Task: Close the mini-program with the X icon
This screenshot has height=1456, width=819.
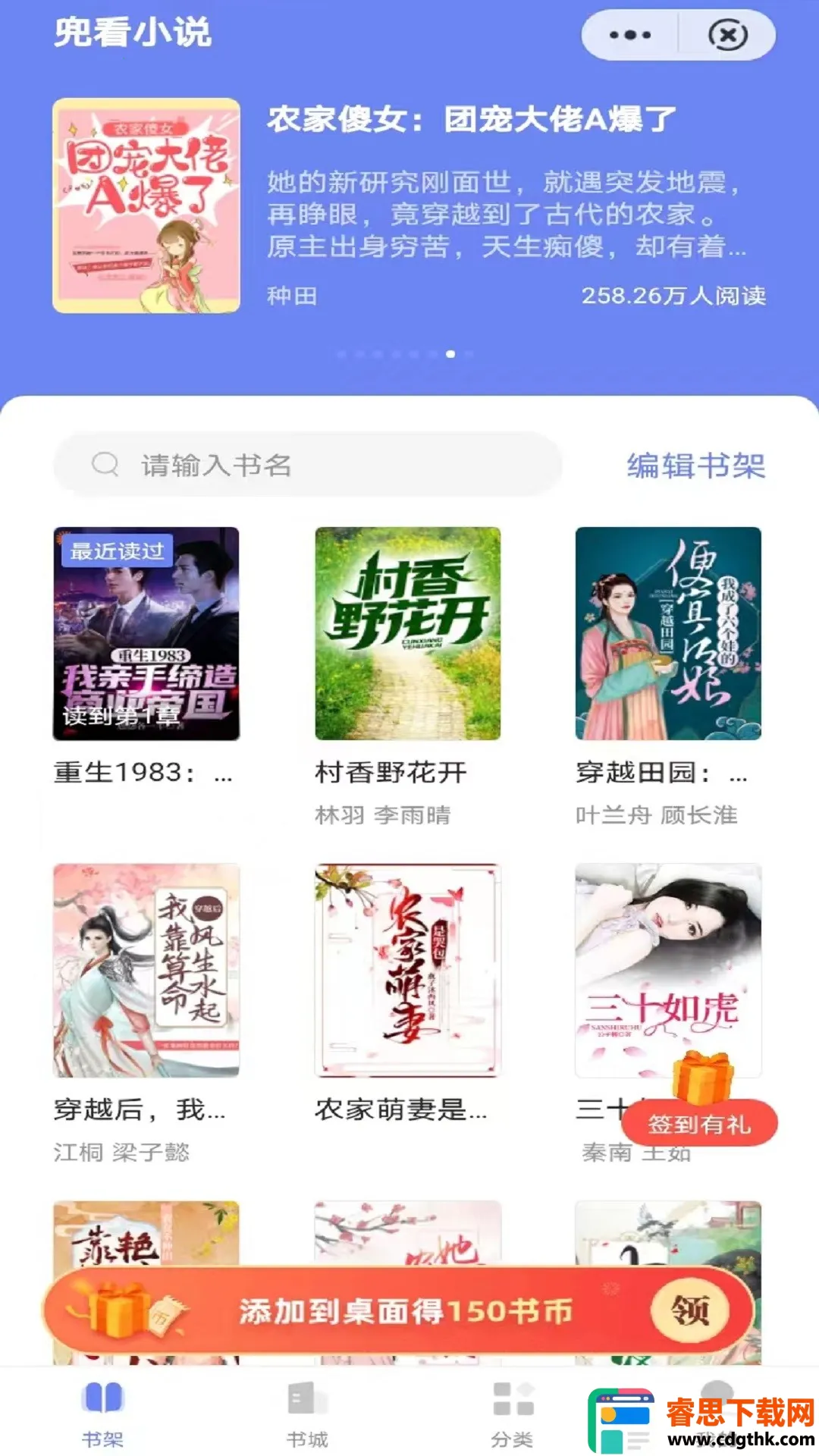Action: pos(727,35)
